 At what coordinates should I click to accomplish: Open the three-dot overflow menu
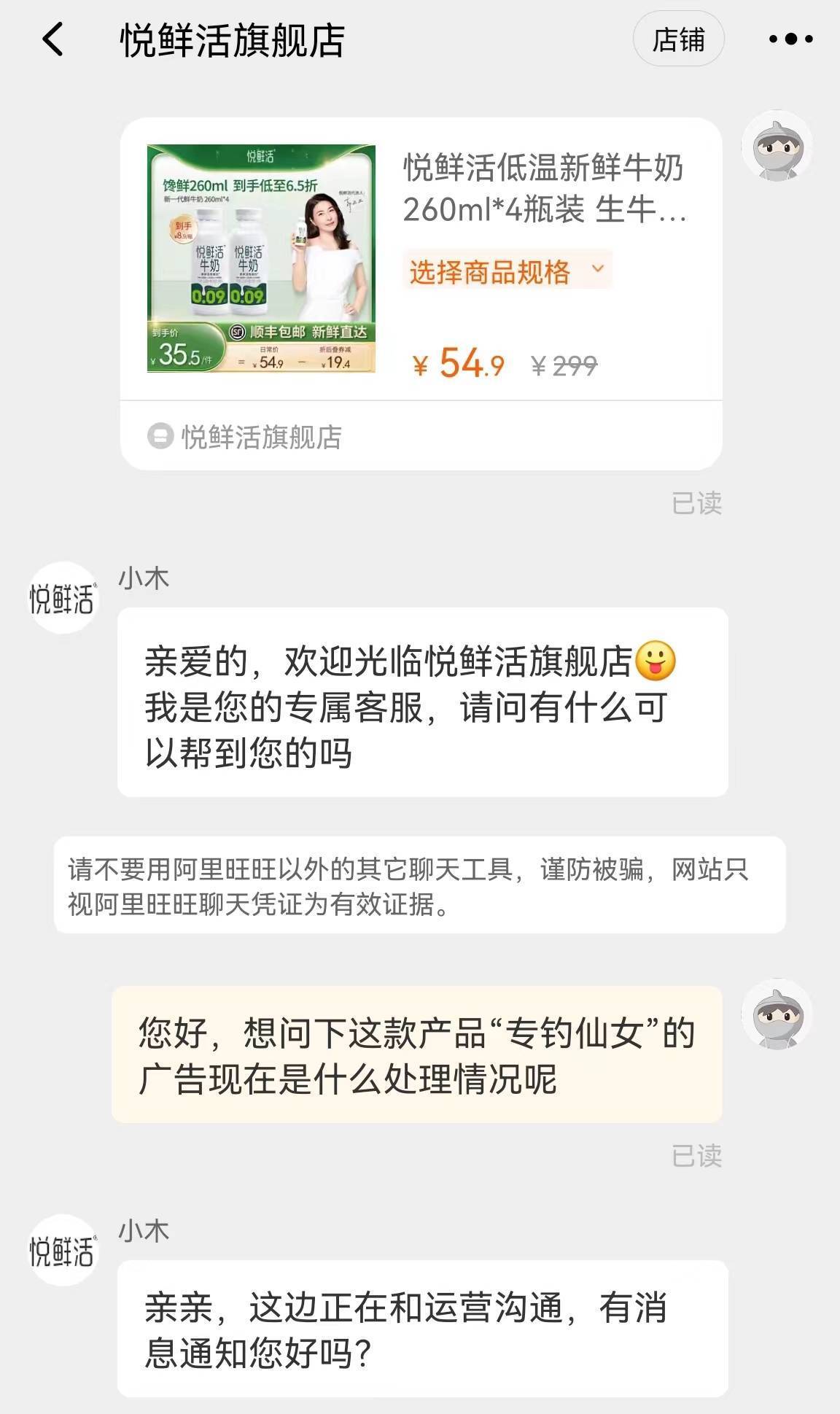point(790,39)
